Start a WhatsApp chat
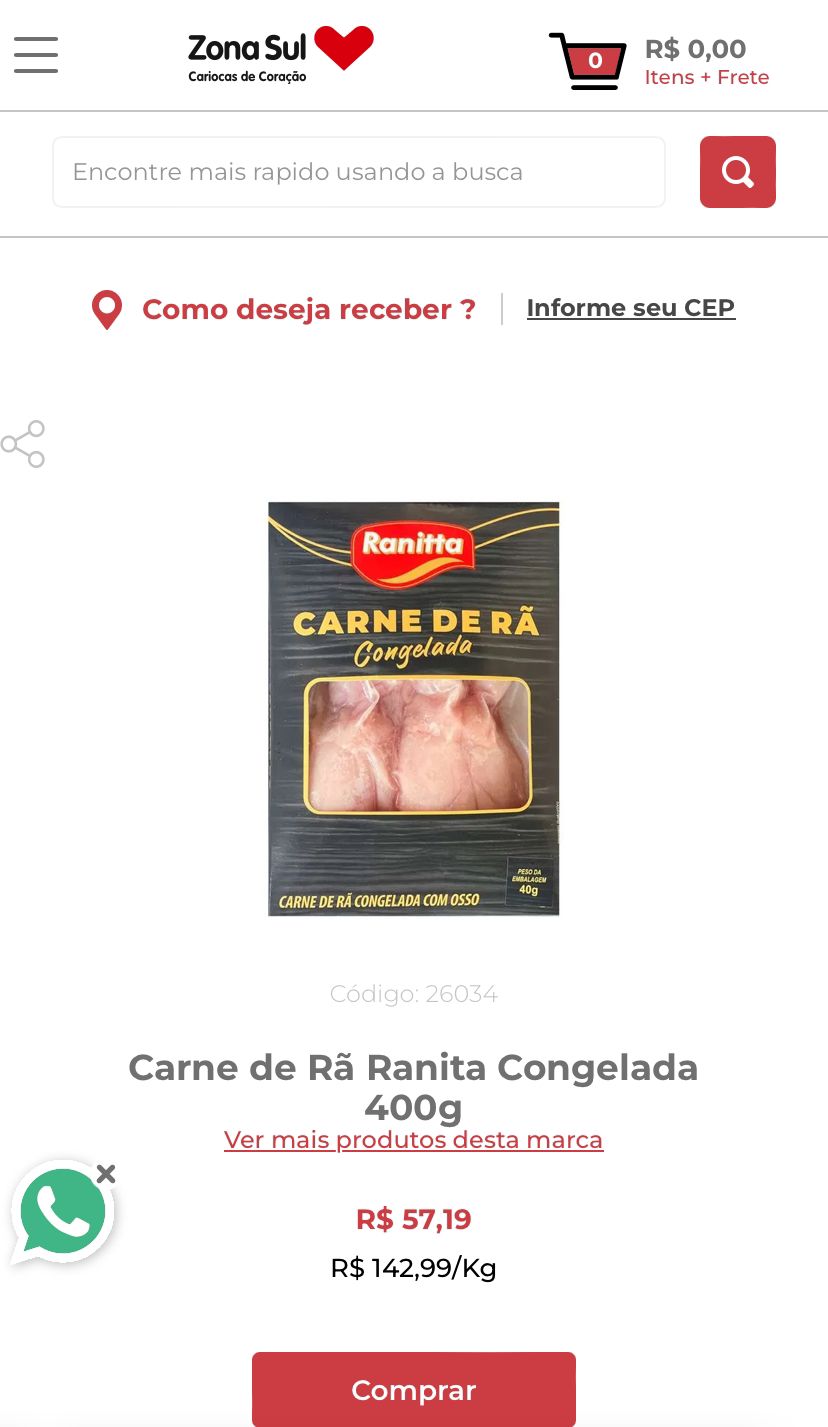This screenshot has width=828, height=1427. pos(62,1212)
